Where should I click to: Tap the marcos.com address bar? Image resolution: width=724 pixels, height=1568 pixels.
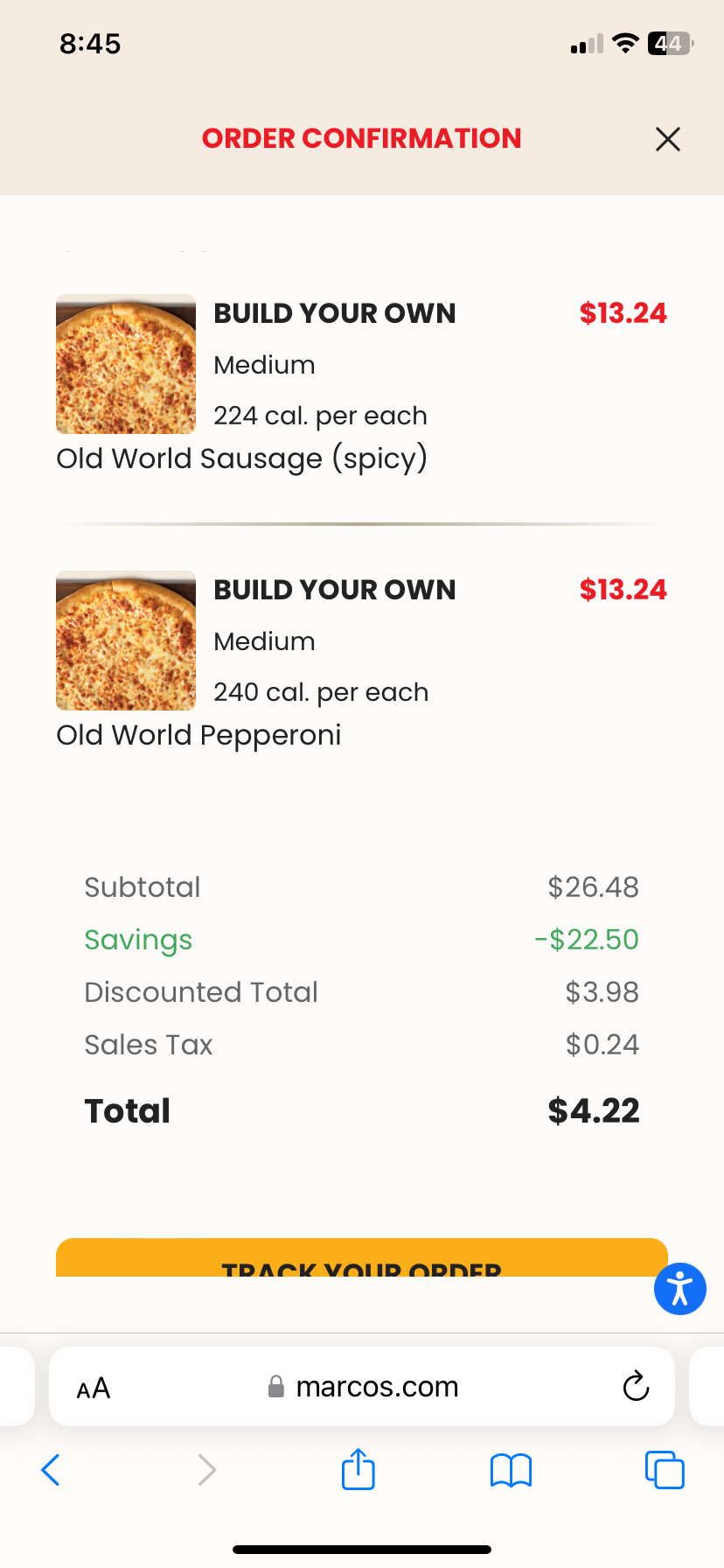(x=376, y=1387)
